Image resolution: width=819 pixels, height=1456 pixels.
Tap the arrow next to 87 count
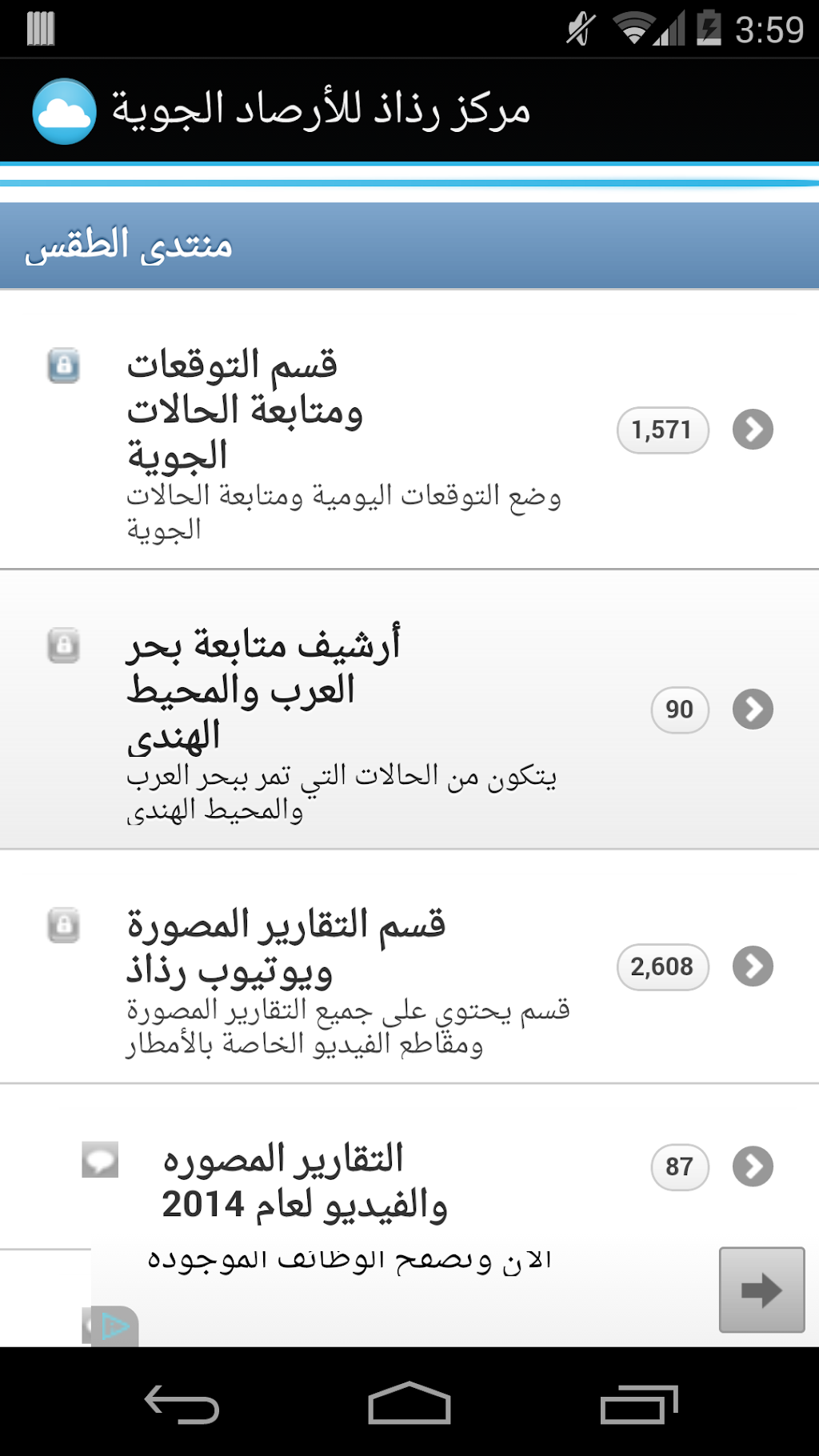(753, 1166)
